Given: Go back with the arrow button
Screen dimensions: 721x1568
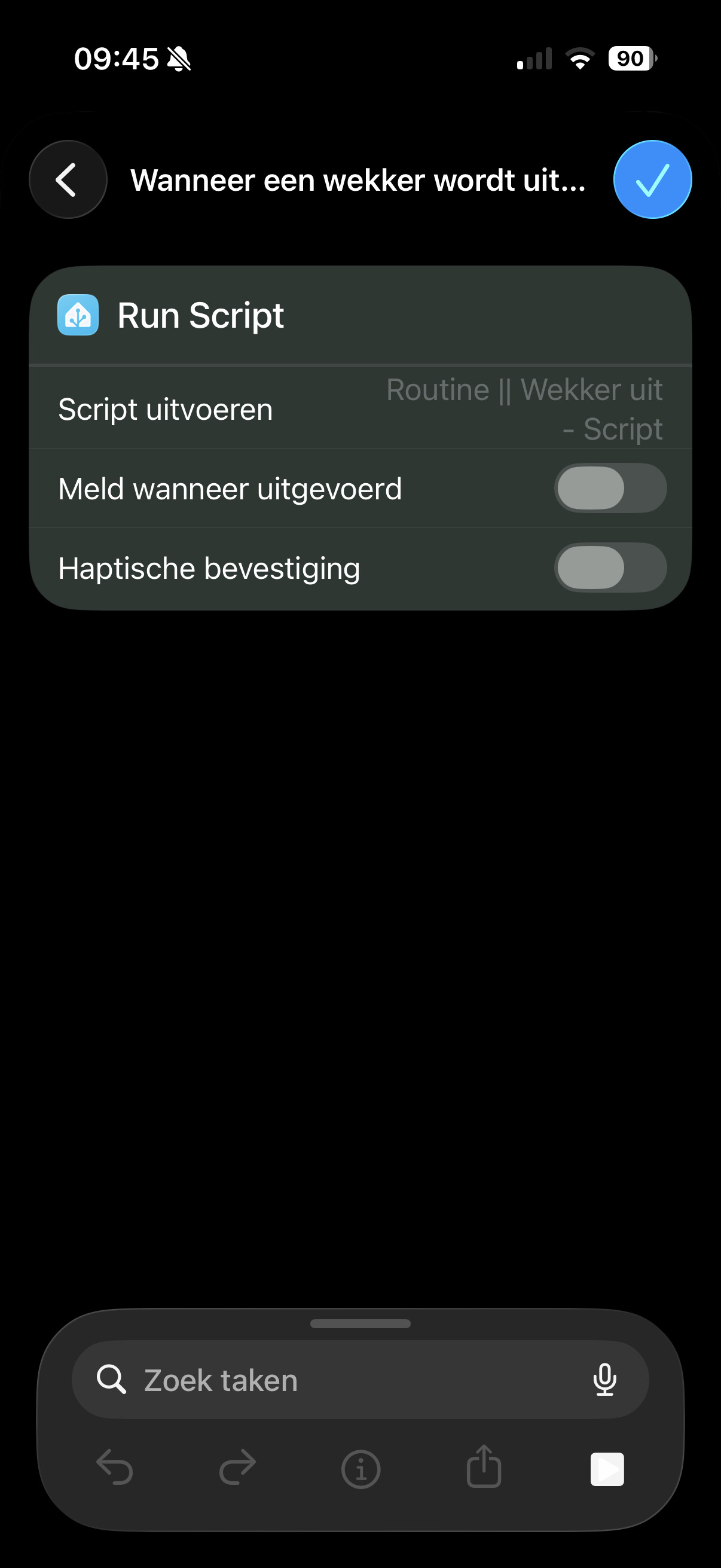Looking at the screenshot, I should (68, 179).
